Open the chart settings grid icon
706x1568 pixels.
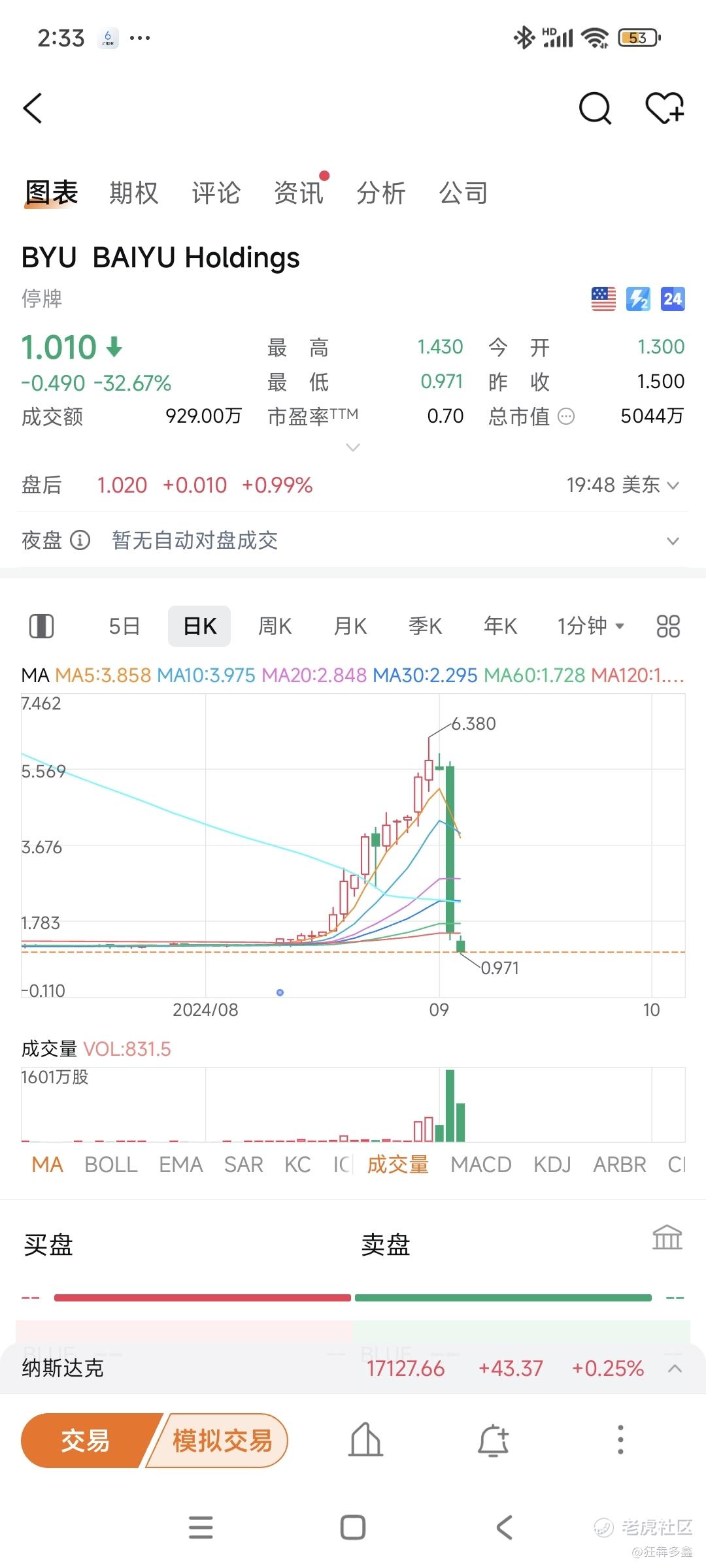click(668, 626)
